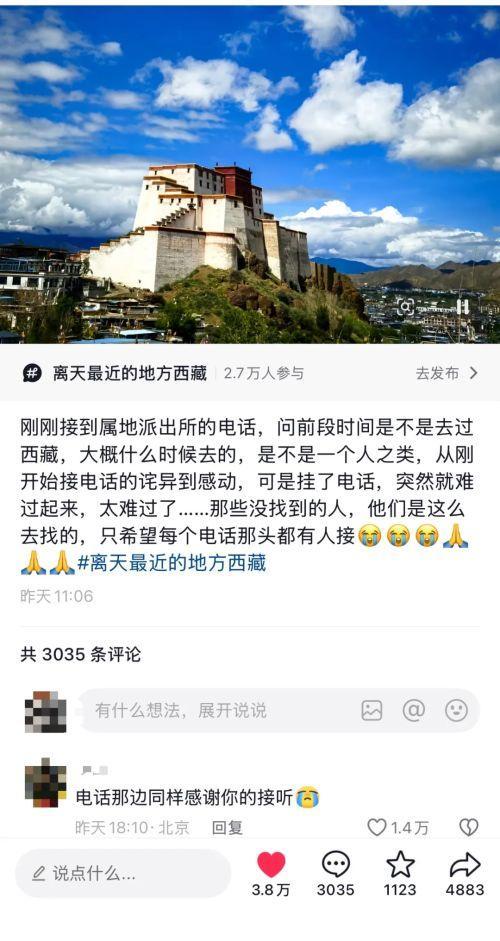
Task: Dislike the top comment with broken heart
Action: [x=468, y=828]
